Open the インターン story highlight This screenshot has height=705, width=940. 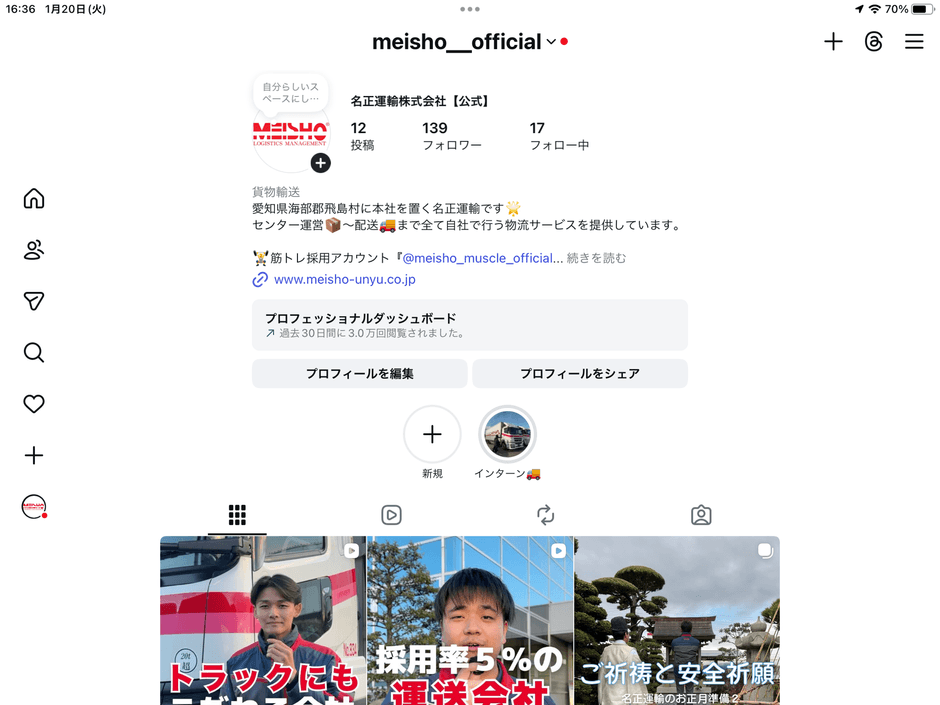(508, 435)
